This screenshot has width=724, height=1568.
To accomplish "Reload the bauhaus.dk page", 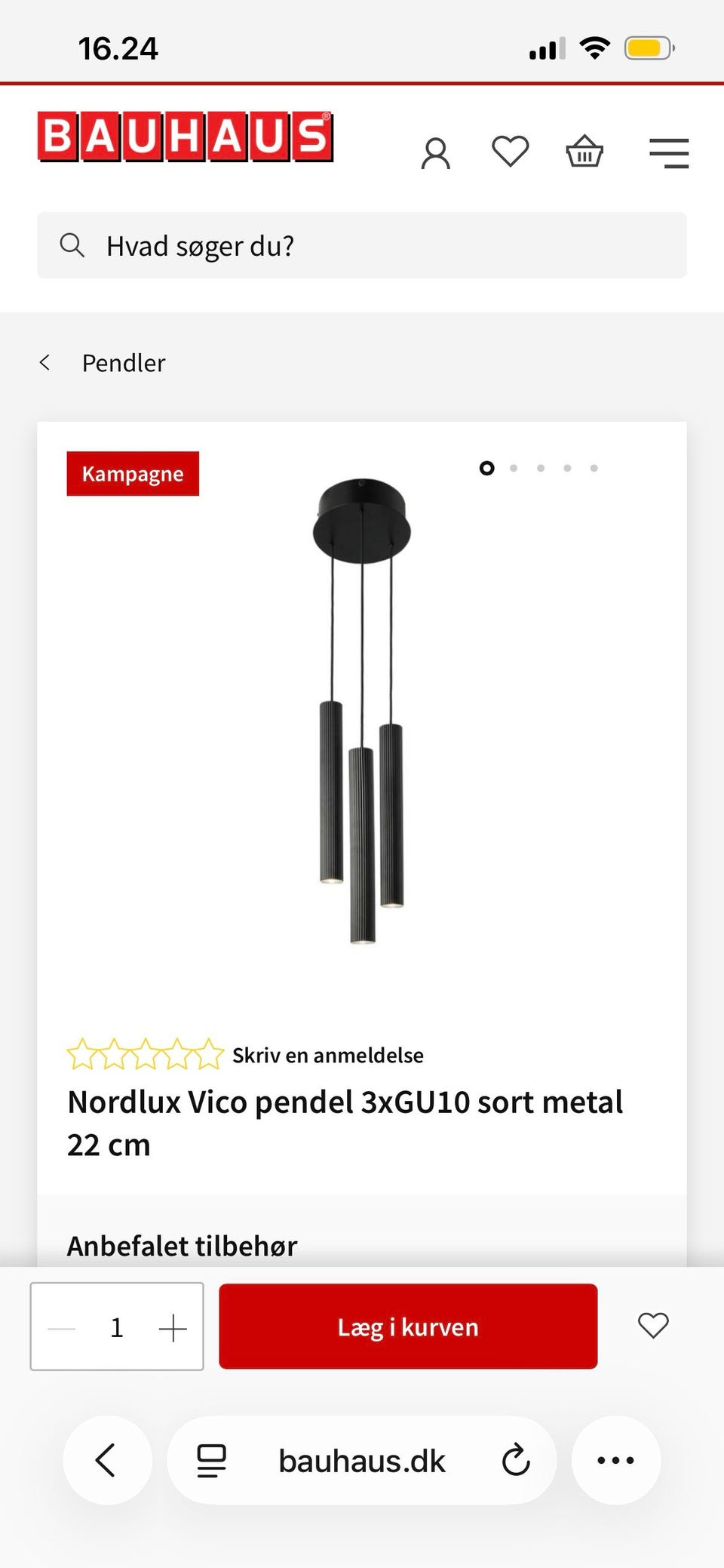I will (x=516, y=1460).
